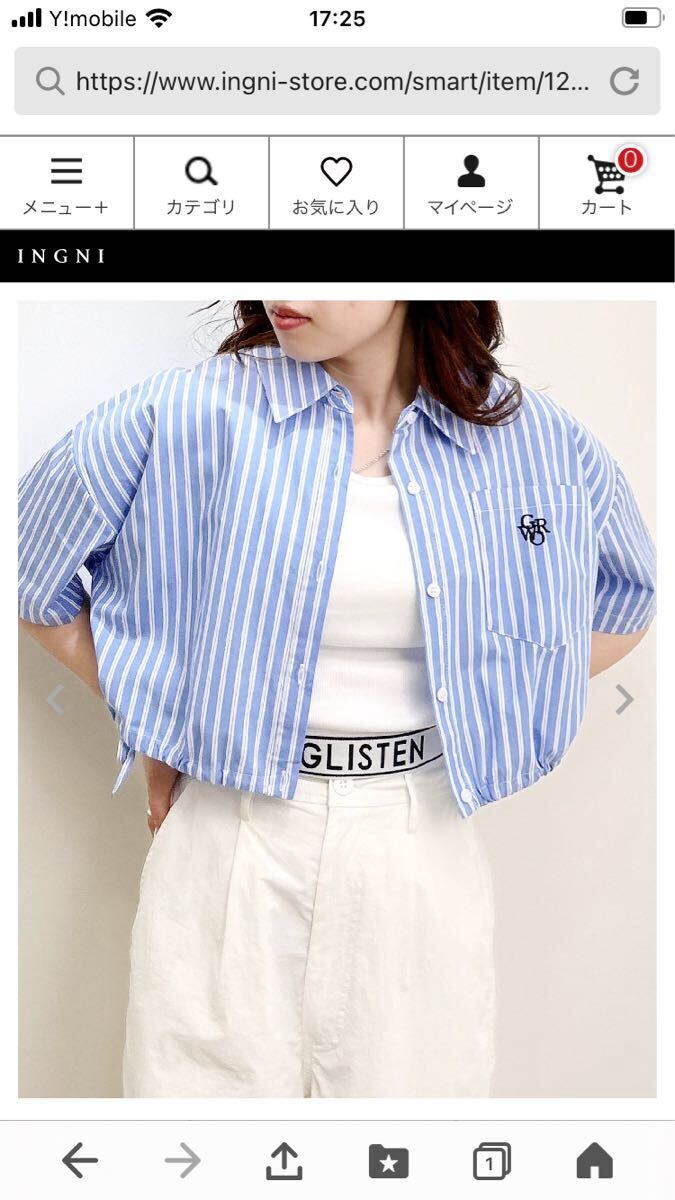Viewport: 675px width, 1200px height.
Task: Open the browser tabs view
Action: pyautogui.click(x=491, y=1161)
